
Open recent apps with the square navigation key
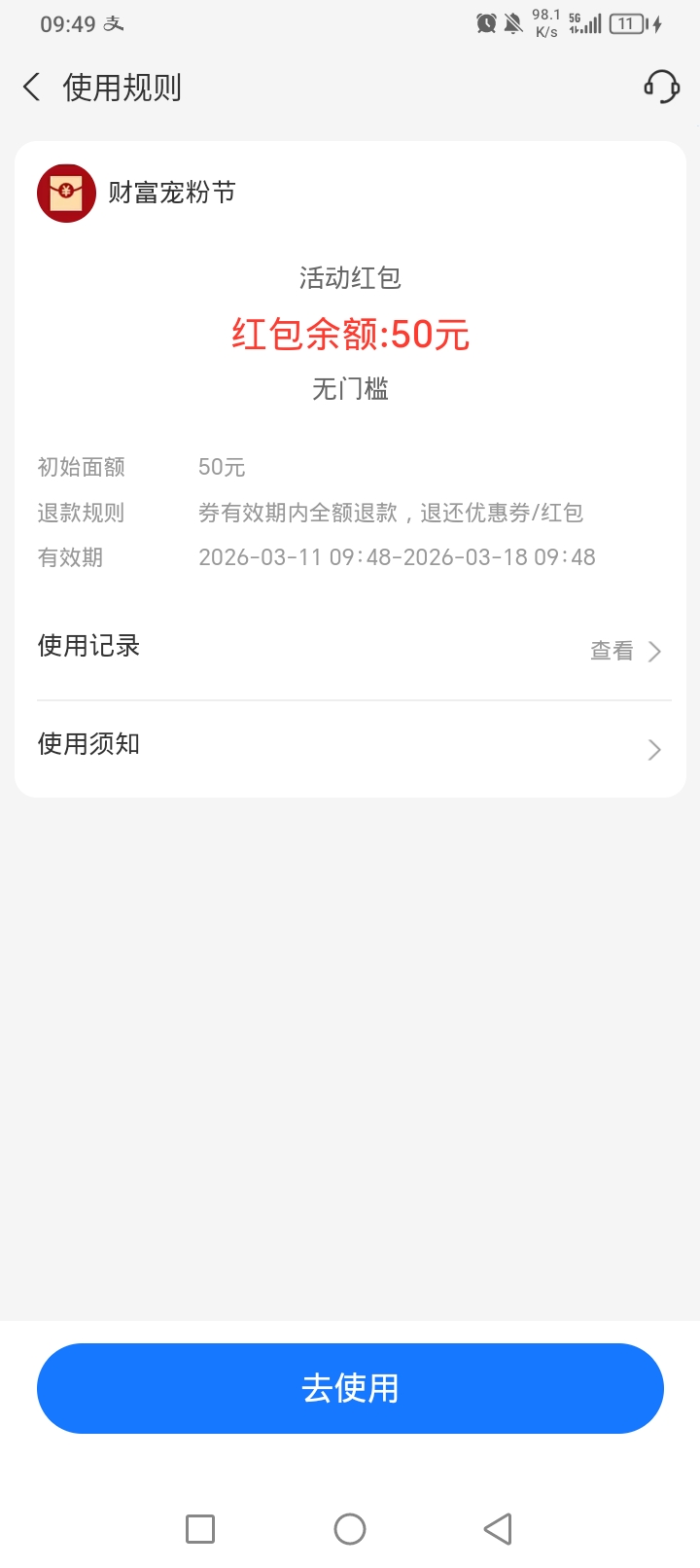click(199, 1529)
